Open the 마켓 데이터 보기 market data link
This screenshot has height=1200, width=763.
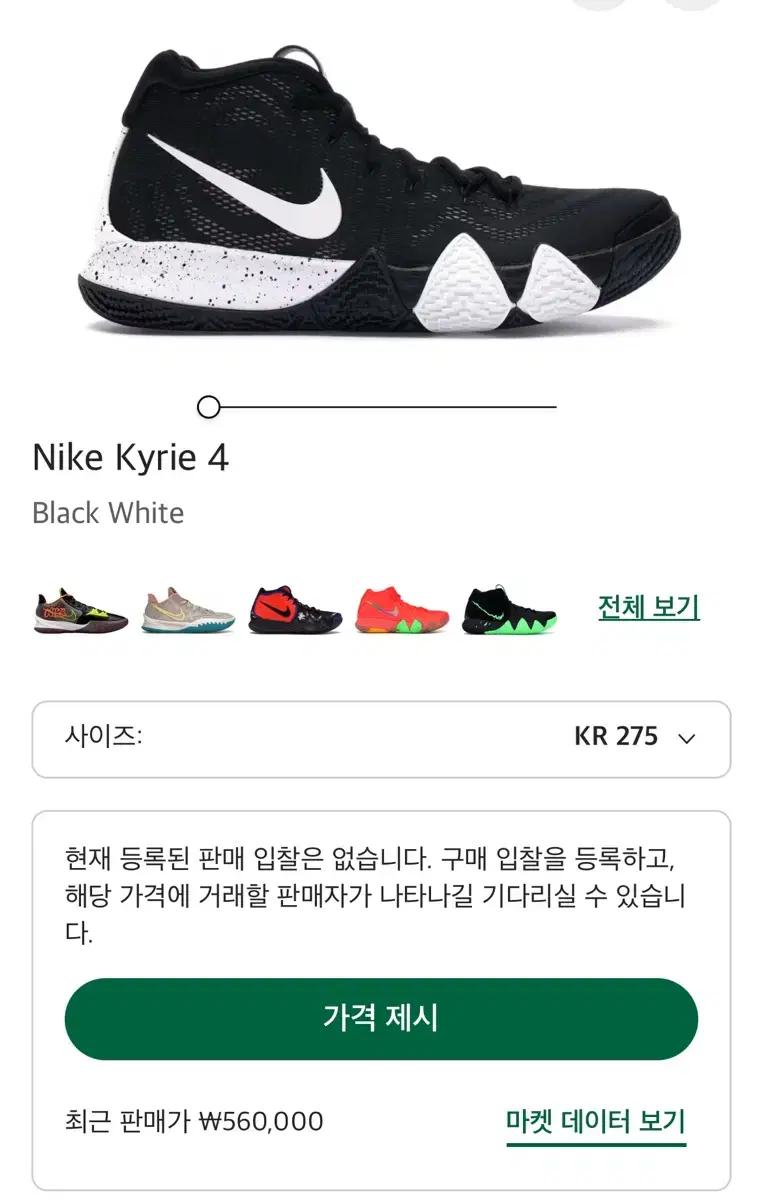pos(594,1124)
